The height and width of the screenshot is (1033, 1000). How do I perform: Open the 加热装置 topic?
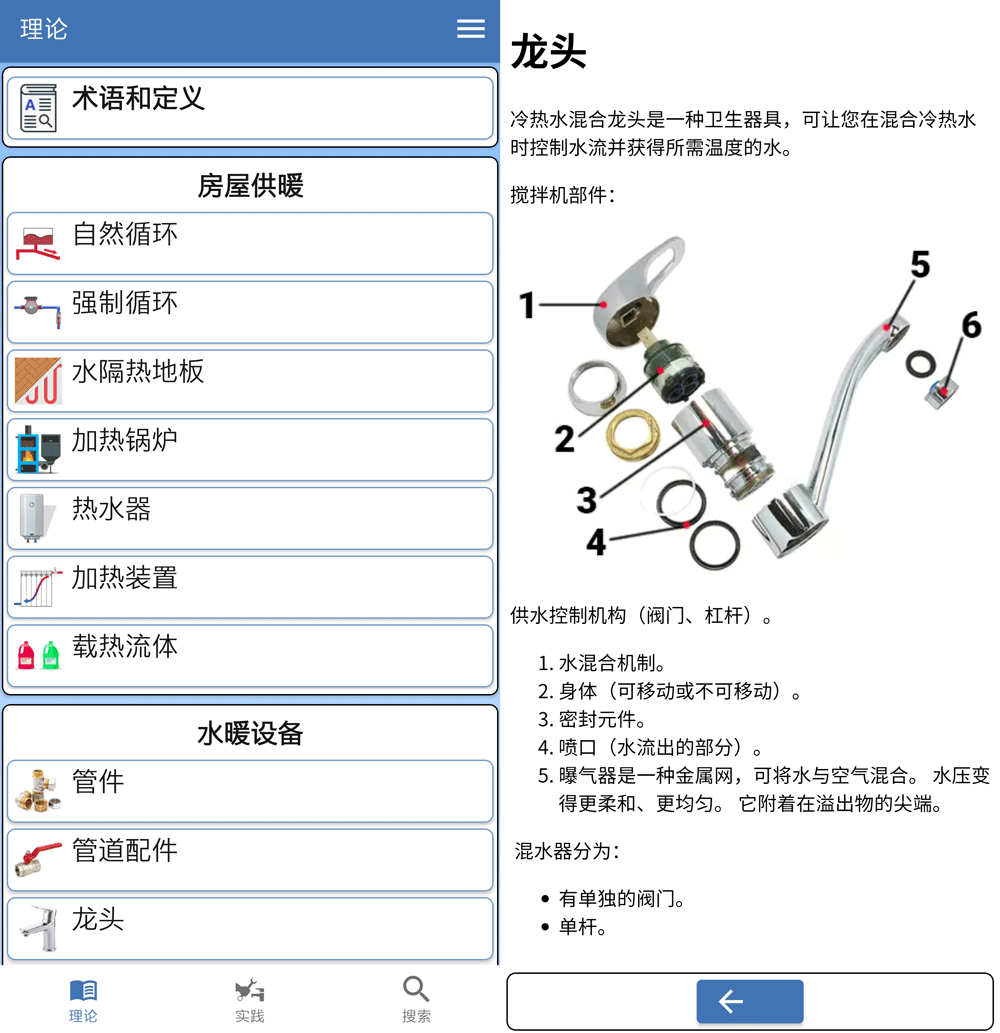coord(250,586)
